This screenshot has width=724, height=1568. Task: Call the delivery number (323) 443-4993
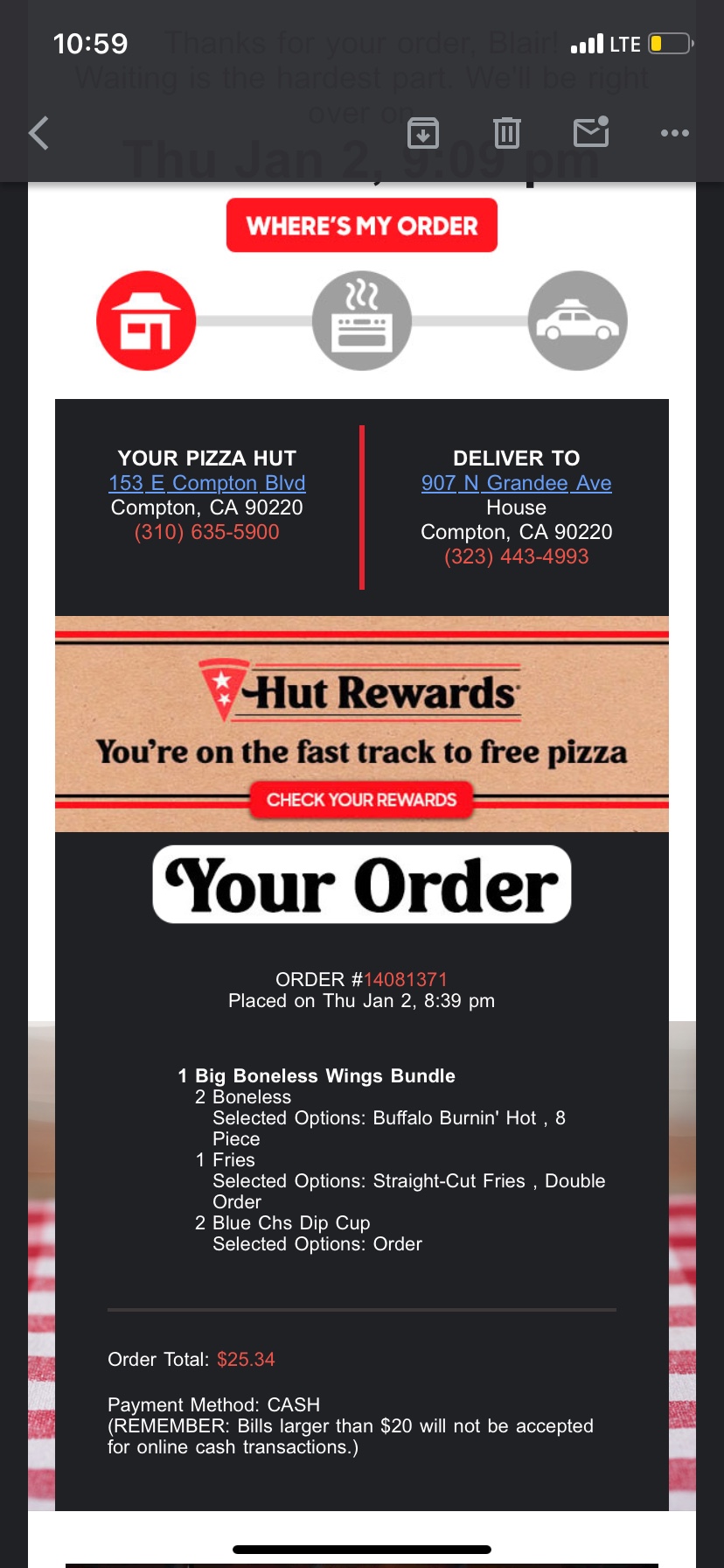516,556
